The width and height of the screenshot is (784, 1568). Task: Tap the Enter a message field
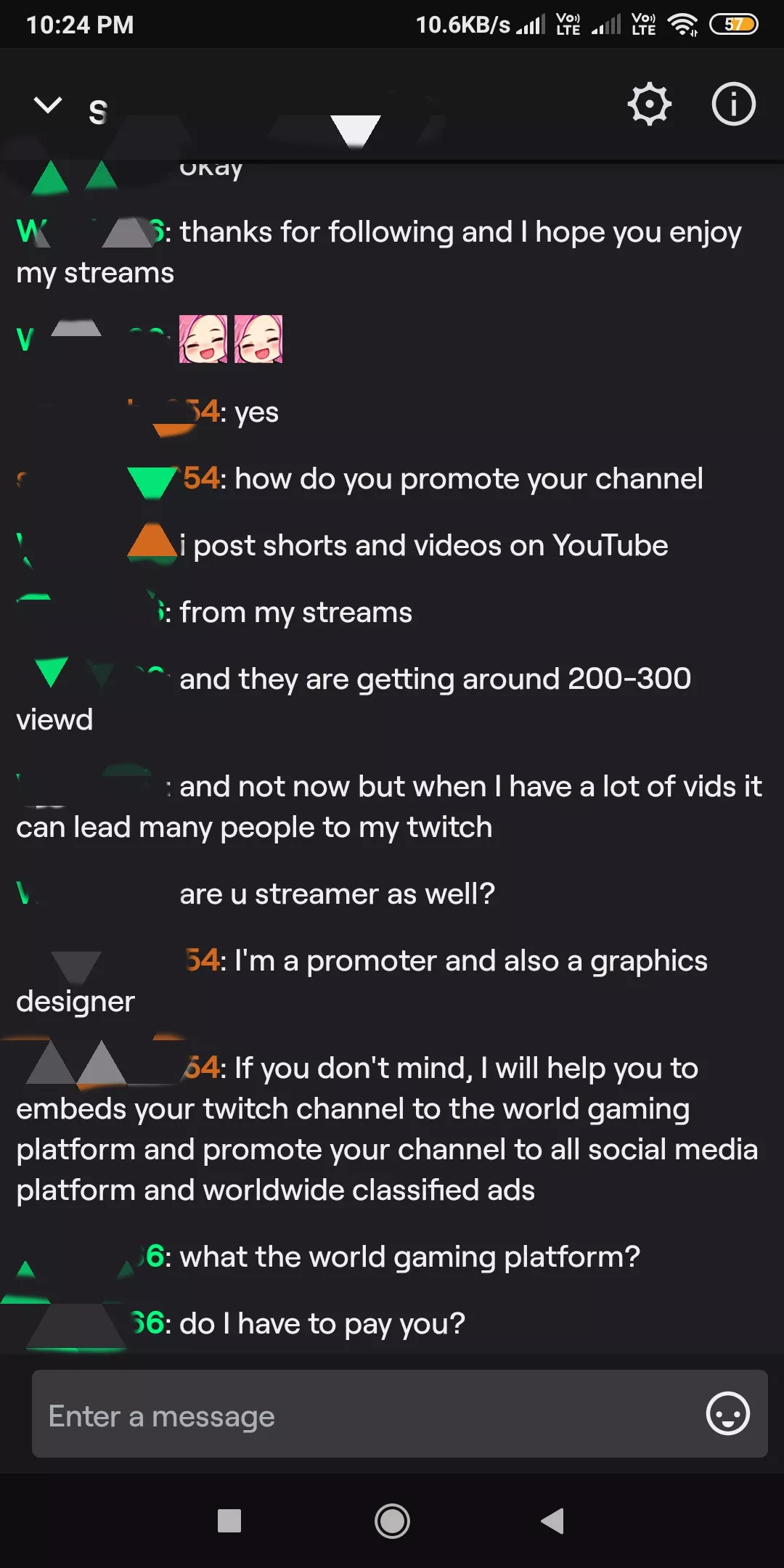click(x=363, y=1415)
